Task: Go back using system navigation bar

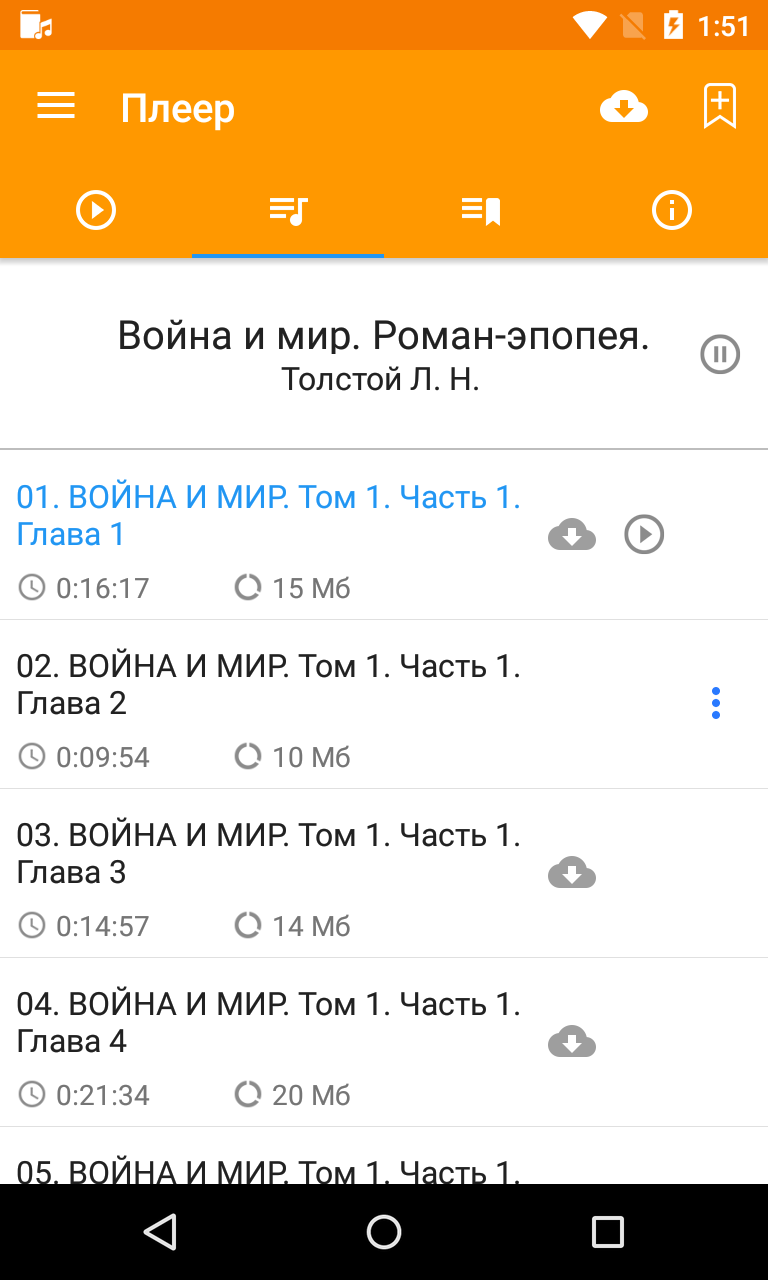Action: point(160,1232)
